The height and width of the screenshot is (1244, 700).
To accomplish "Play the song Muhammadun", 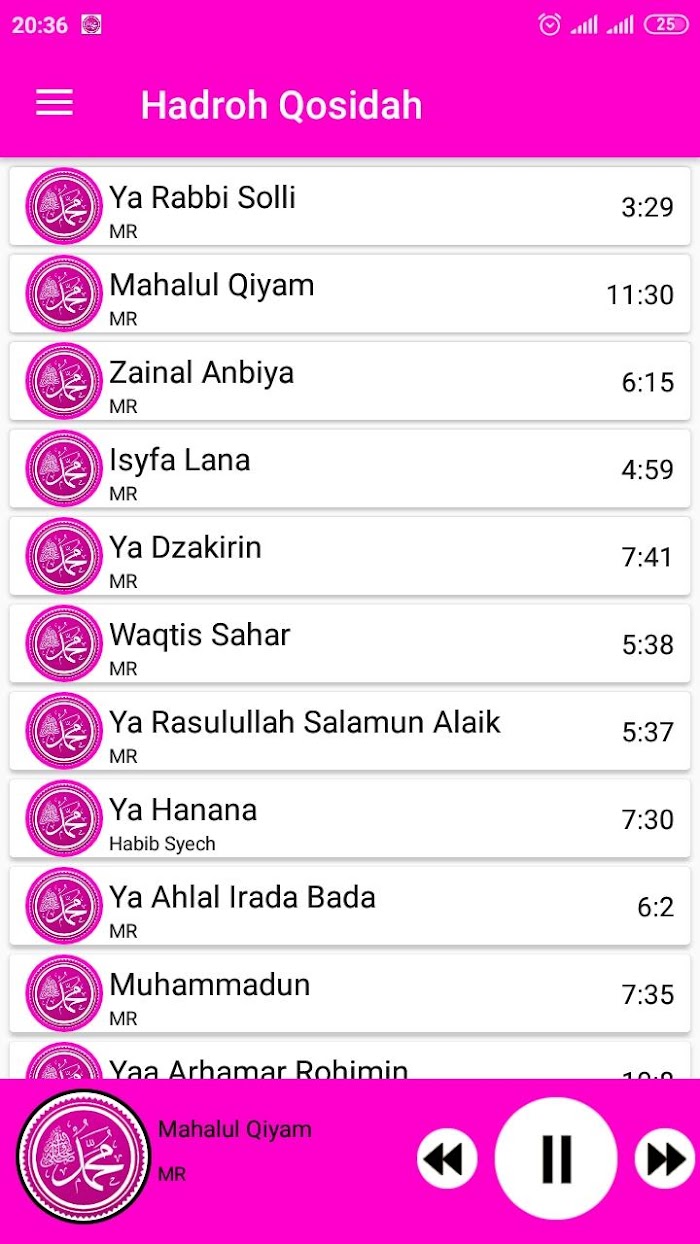I will tap(350, 994).
